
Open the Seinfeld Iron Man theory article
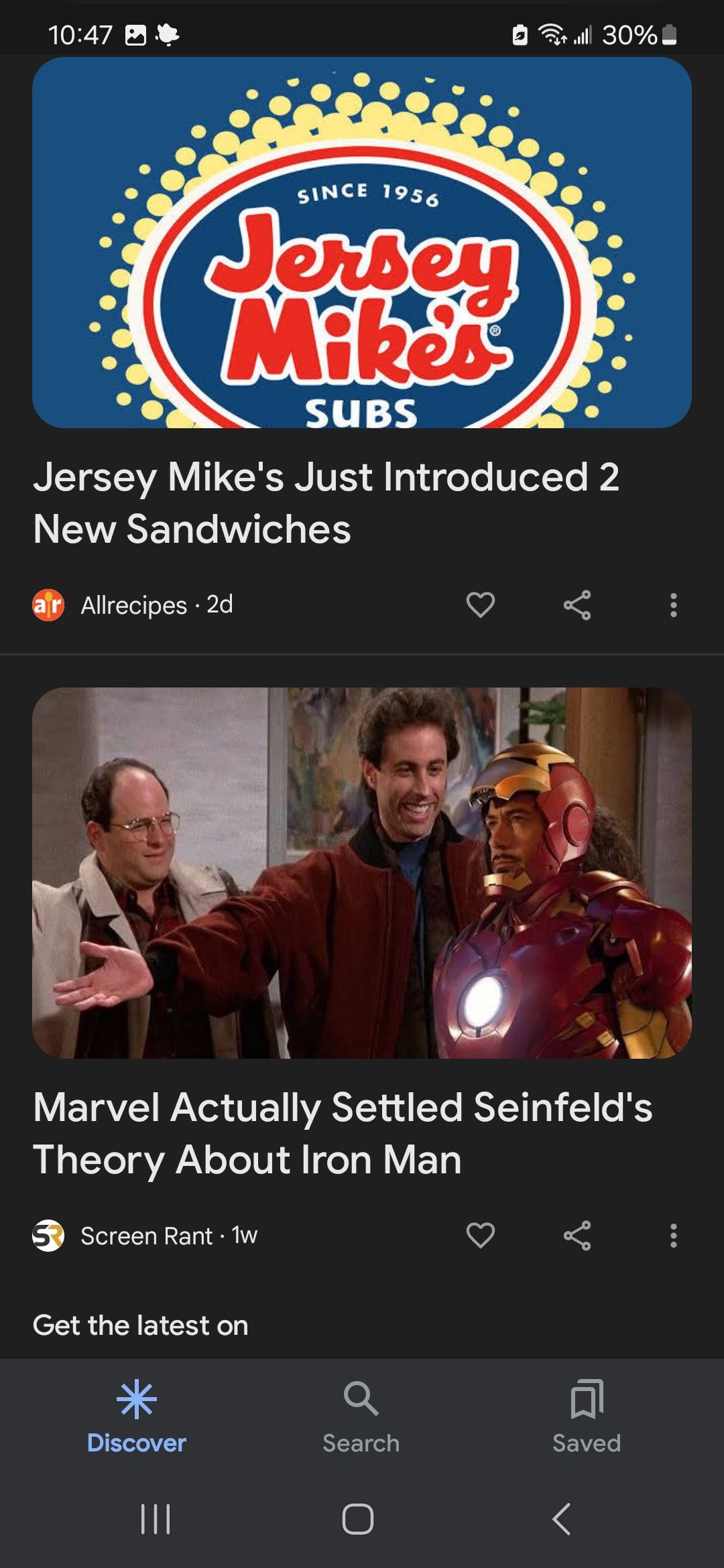pos(342,1132)
